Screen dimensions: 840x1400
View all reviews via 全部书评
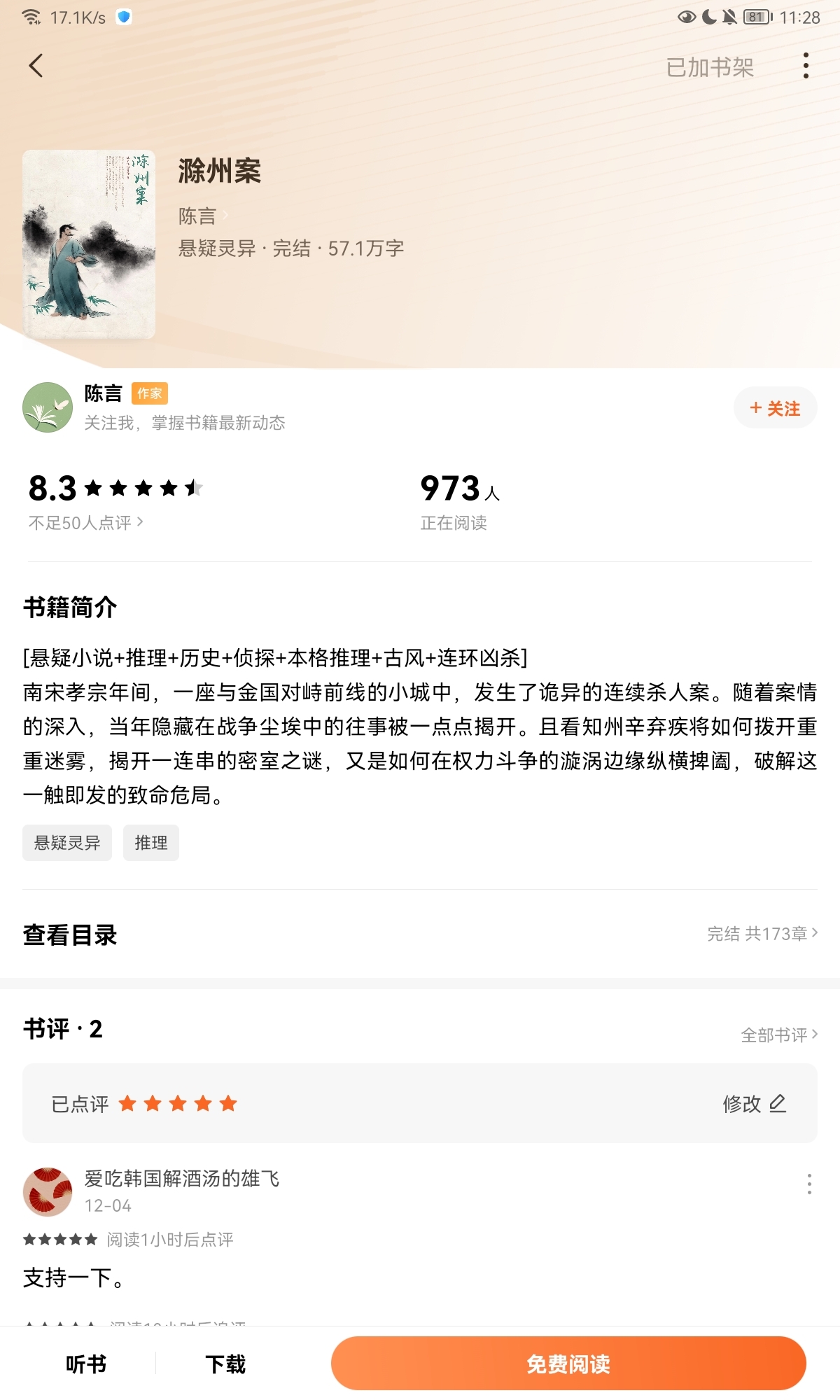(x=779, y=1035)
